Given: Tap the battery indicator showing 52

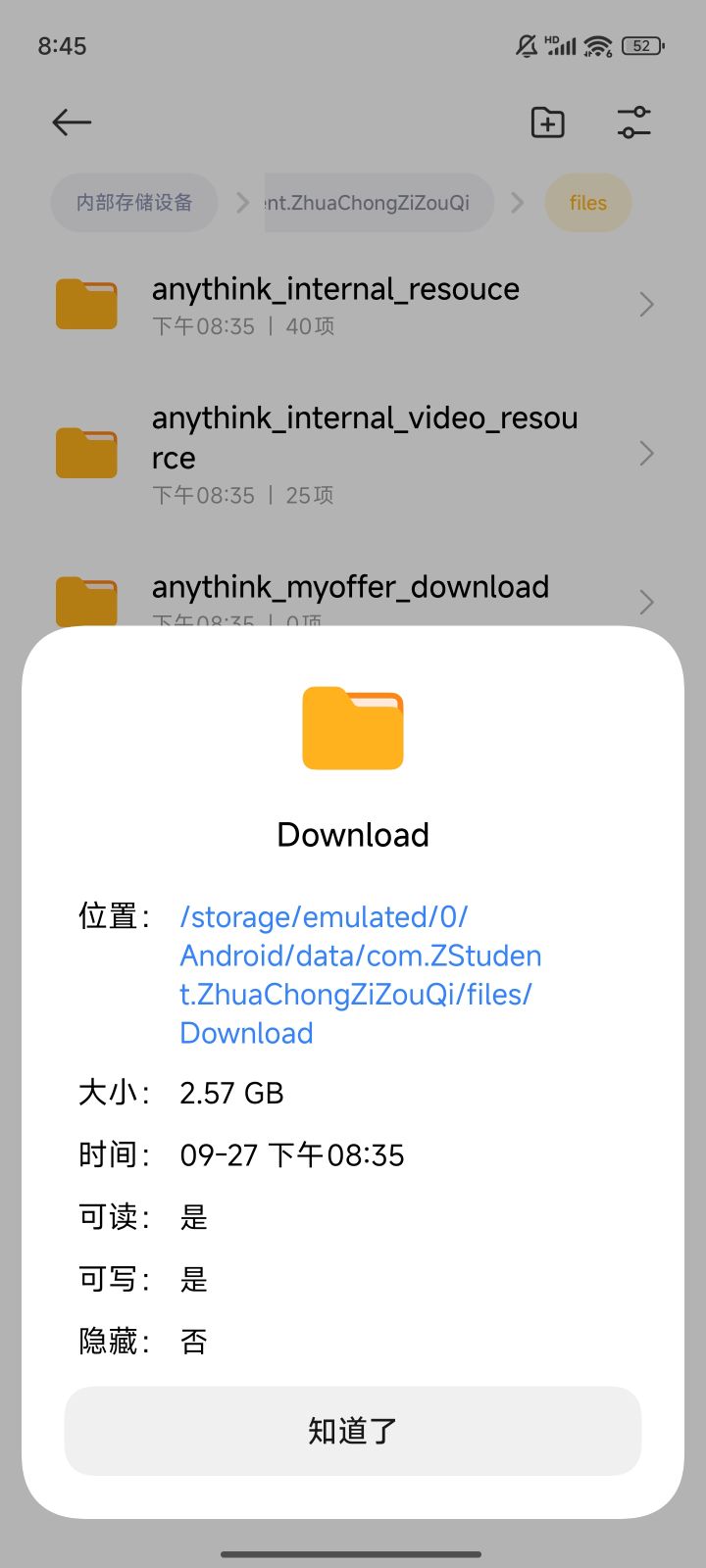Looking at the screenshot, I should coord(644,45).
